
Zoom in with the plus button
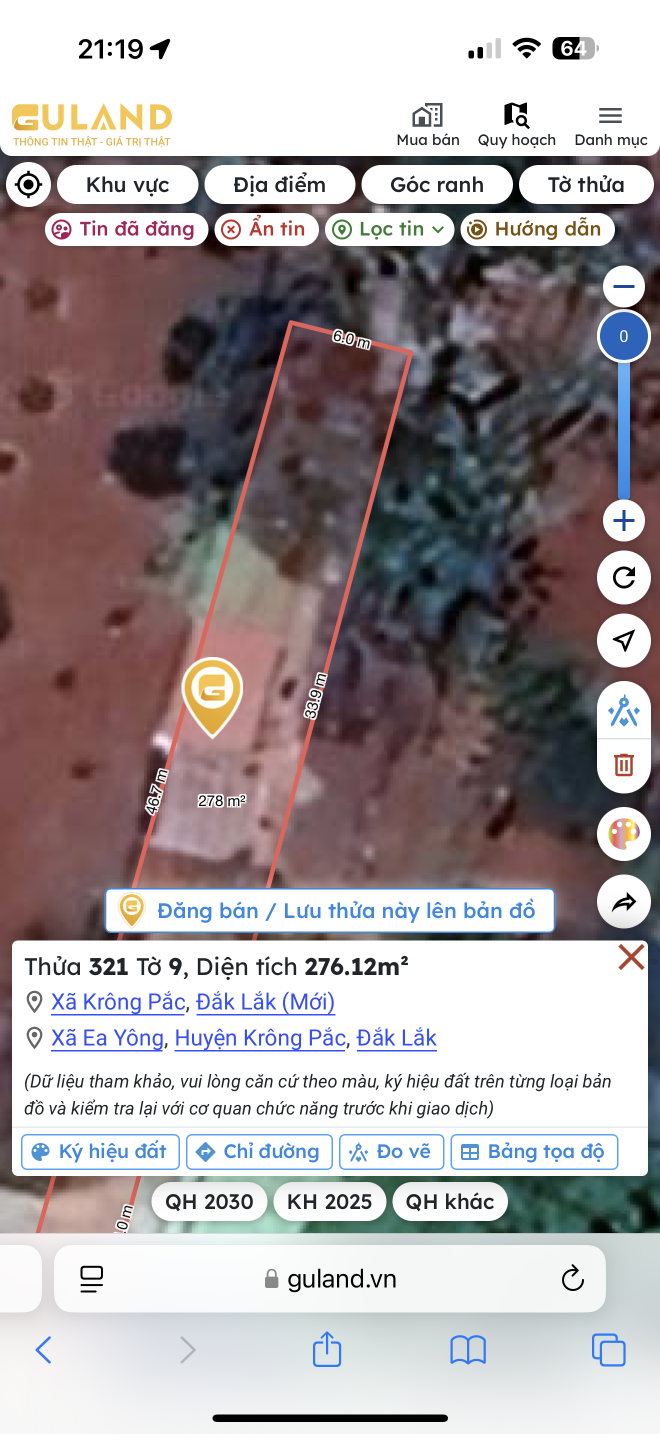tap(624, 520)
